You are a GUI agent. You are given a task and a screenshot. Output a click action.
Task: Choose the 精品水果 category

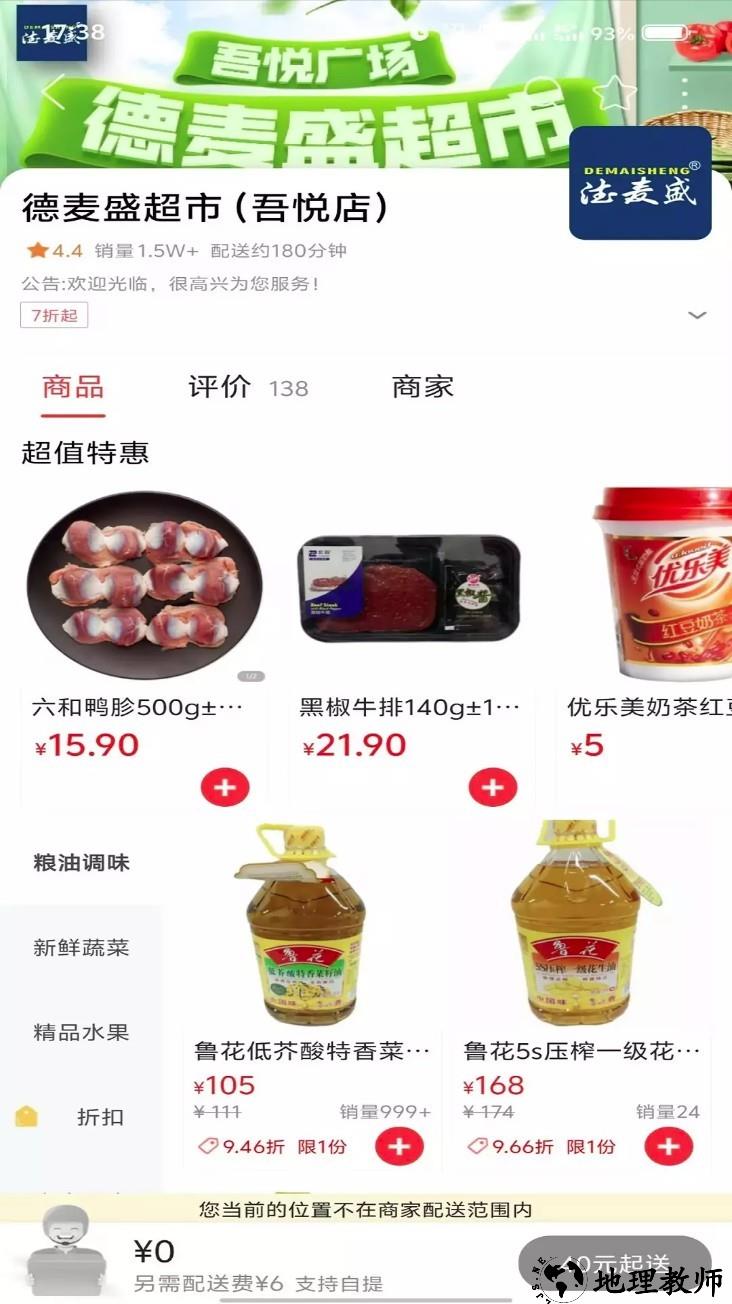click(80, 1033)
